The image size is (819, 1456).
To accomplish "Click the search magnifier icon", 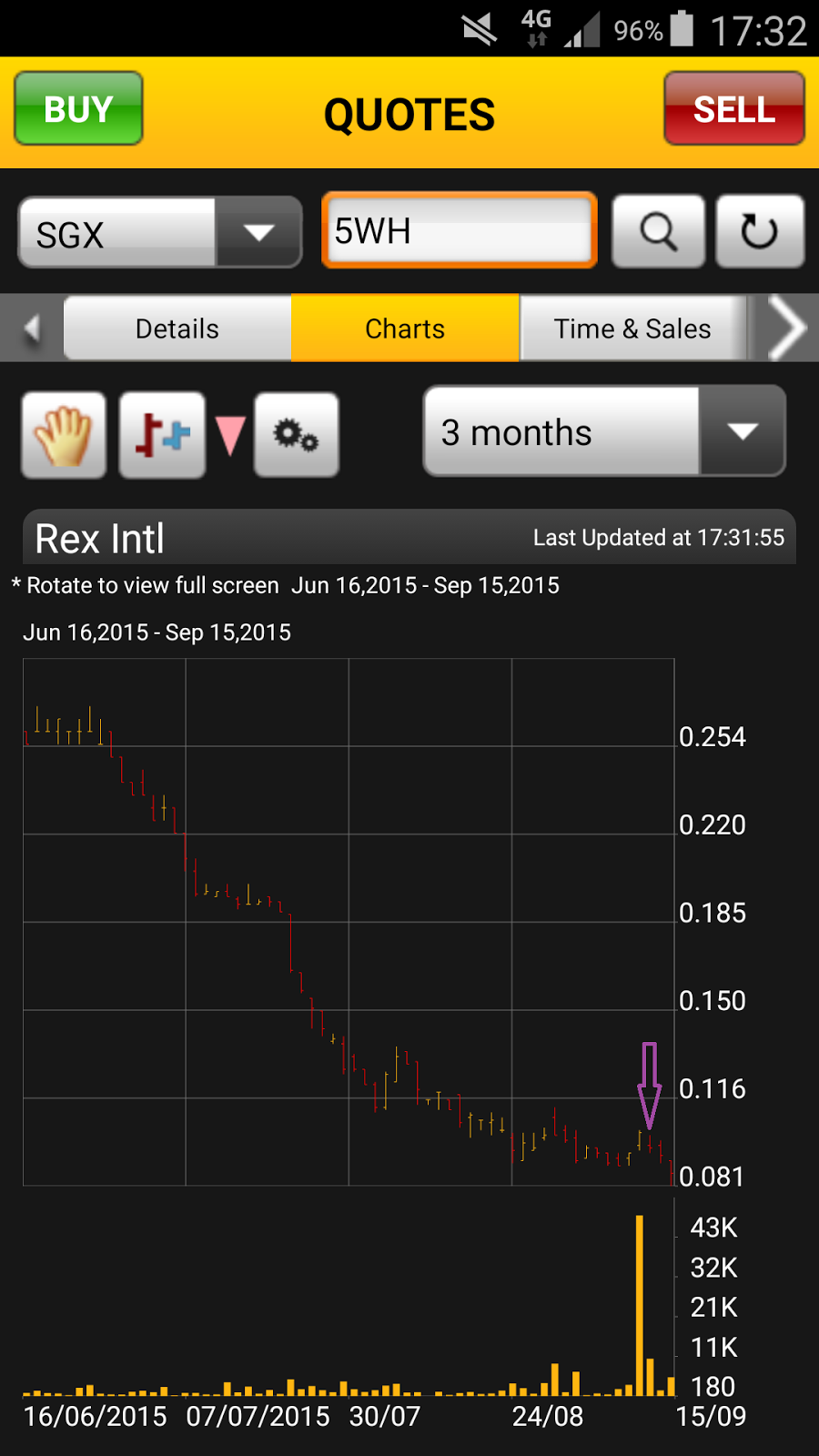I will coord(658,231).
